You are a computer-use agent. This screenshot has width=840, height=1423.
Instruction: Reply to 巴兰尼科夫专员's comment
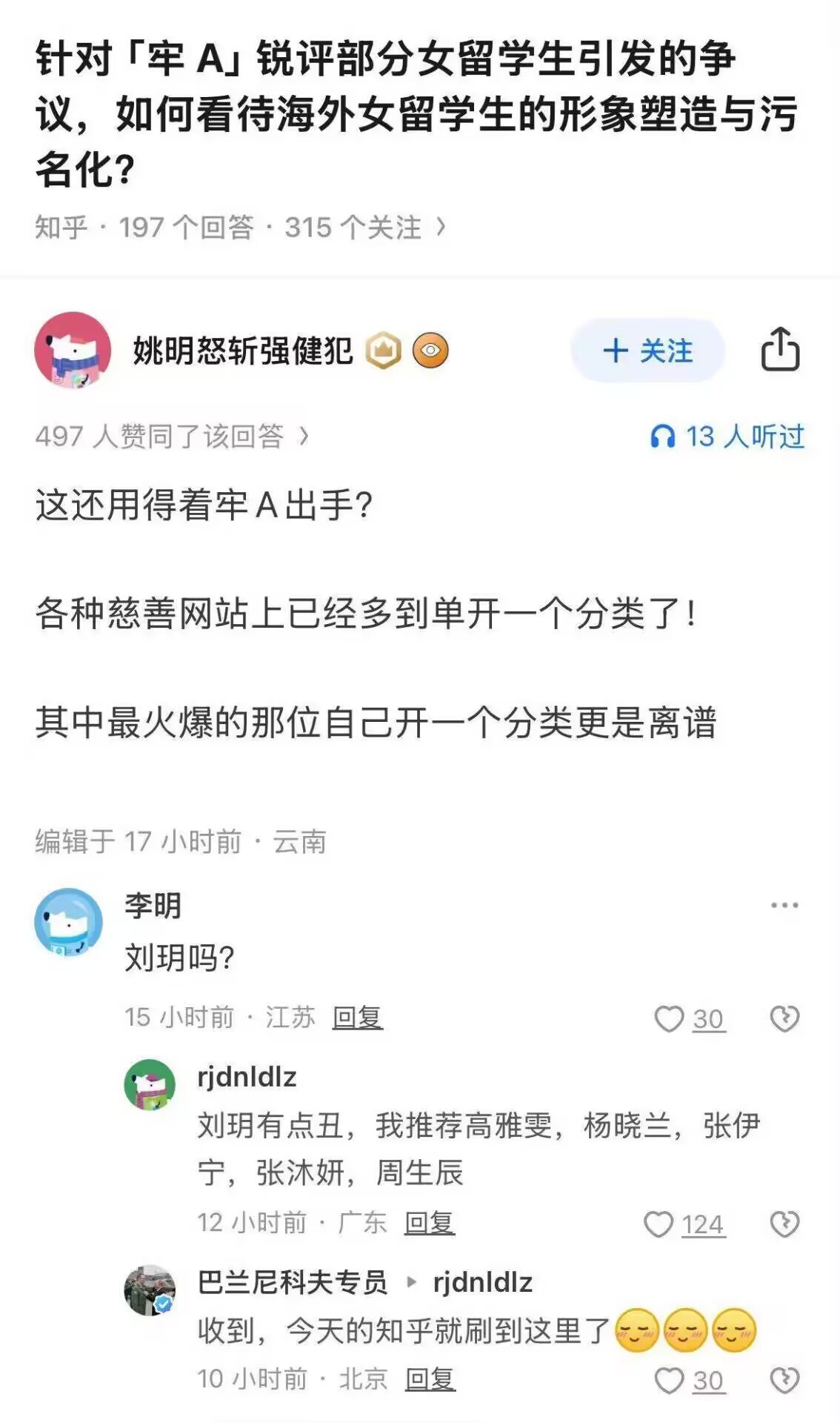(430, 1379)
